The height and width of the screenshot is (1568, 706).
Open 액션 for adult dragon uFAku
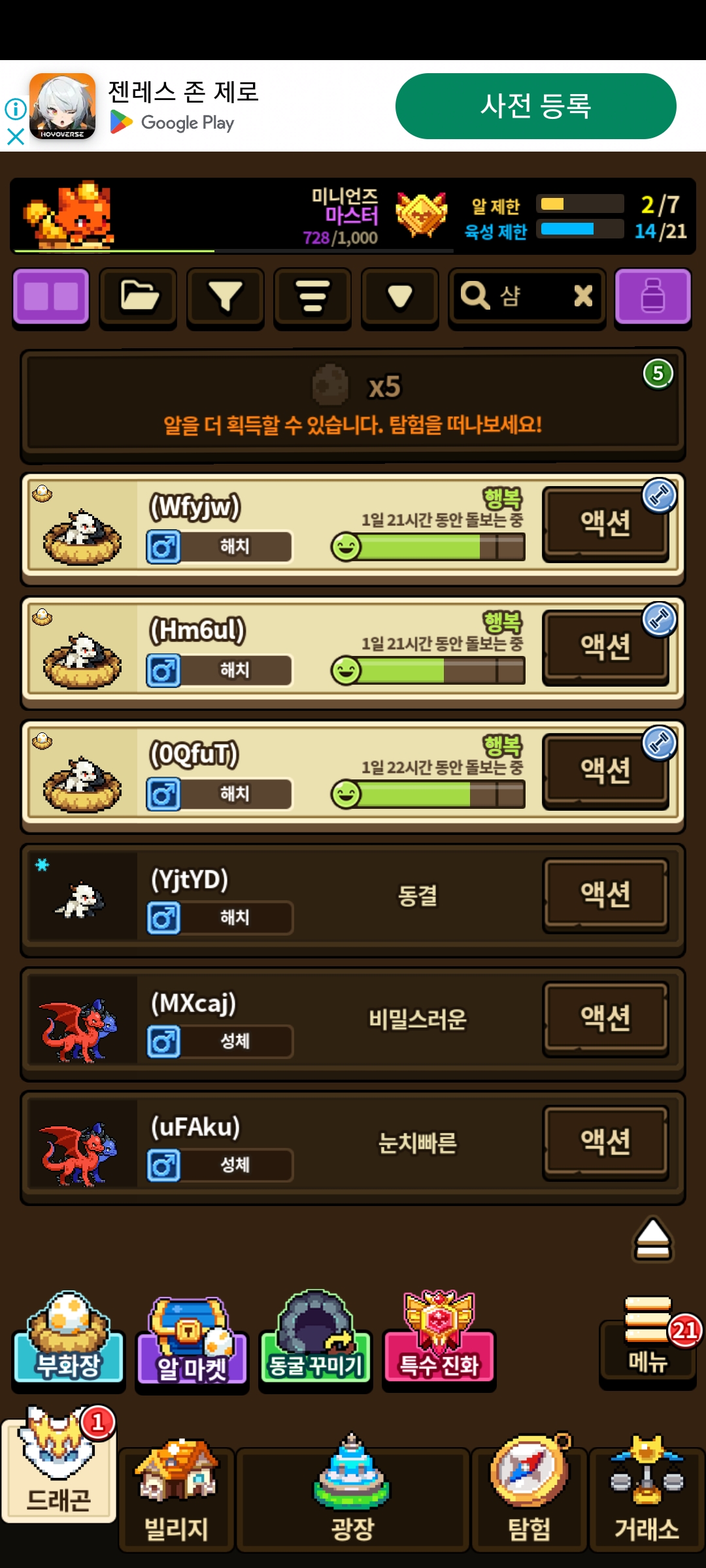[605, 1142]
